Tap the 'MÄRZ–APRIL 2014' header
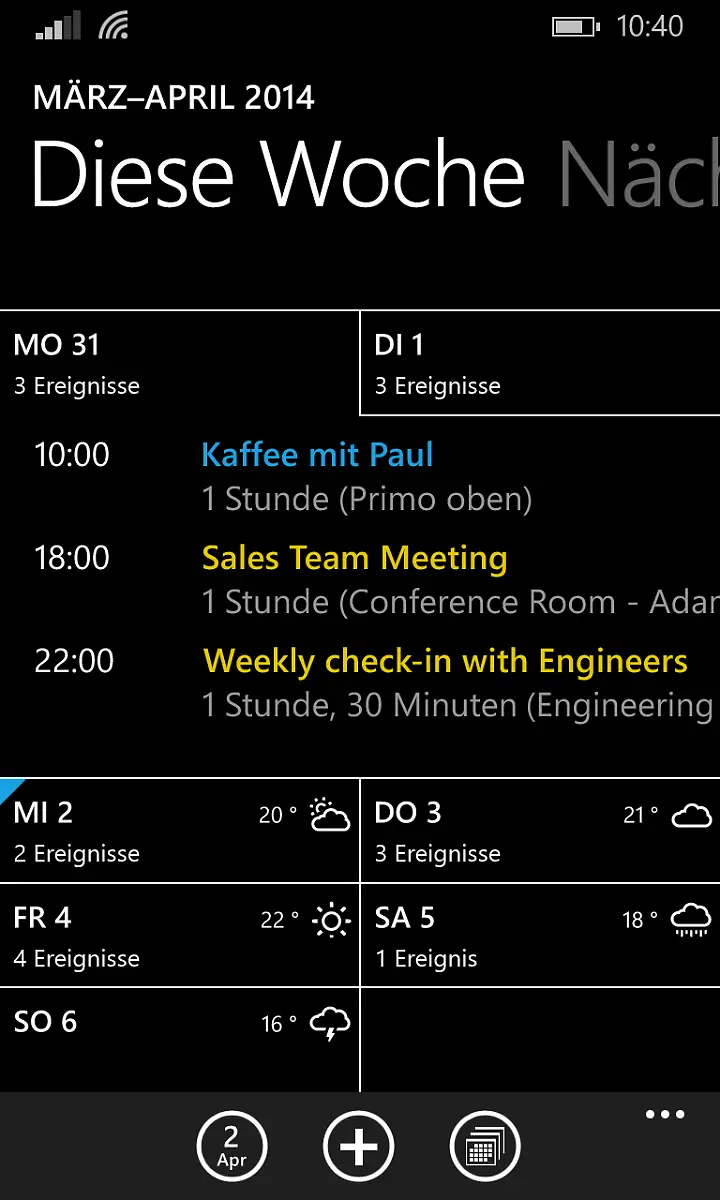720x1200 pixels. tap(173, 97)
